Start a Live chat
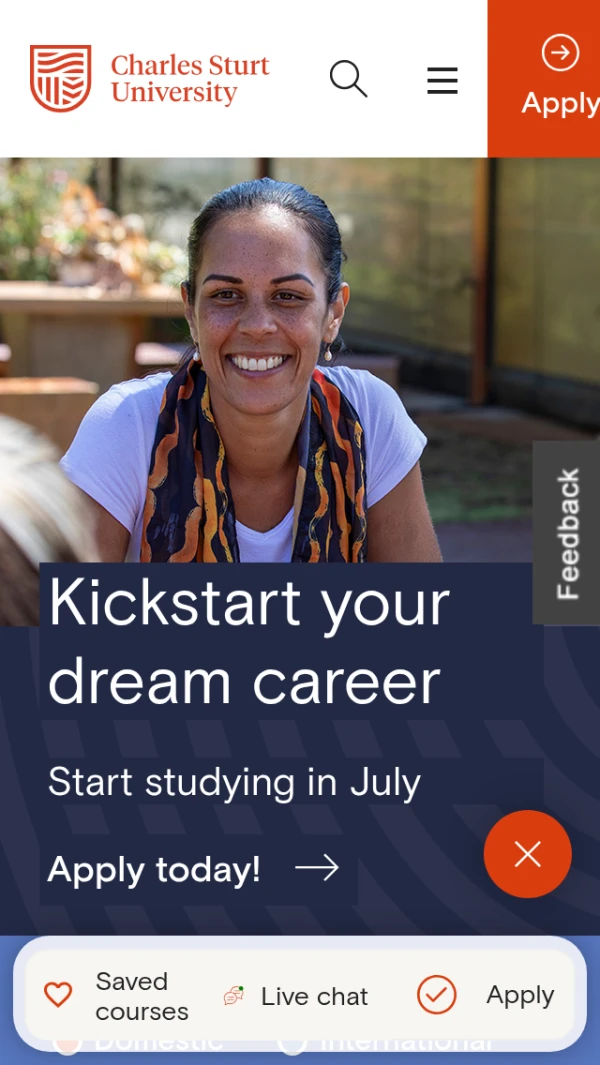600x1065 pixels. tap(296, 996)
